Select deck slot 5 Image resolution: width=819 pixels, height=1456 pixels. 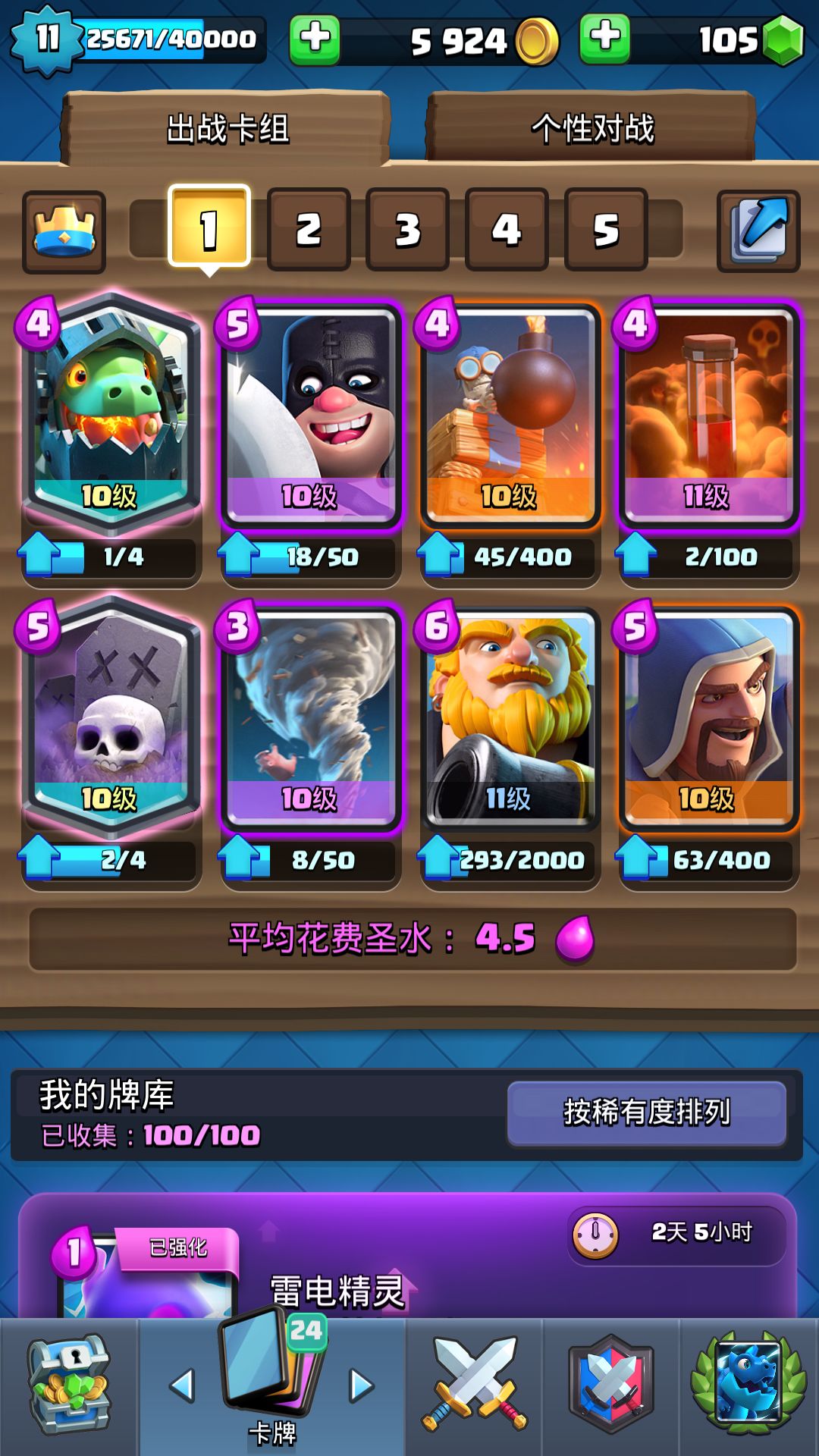[605, 230]
